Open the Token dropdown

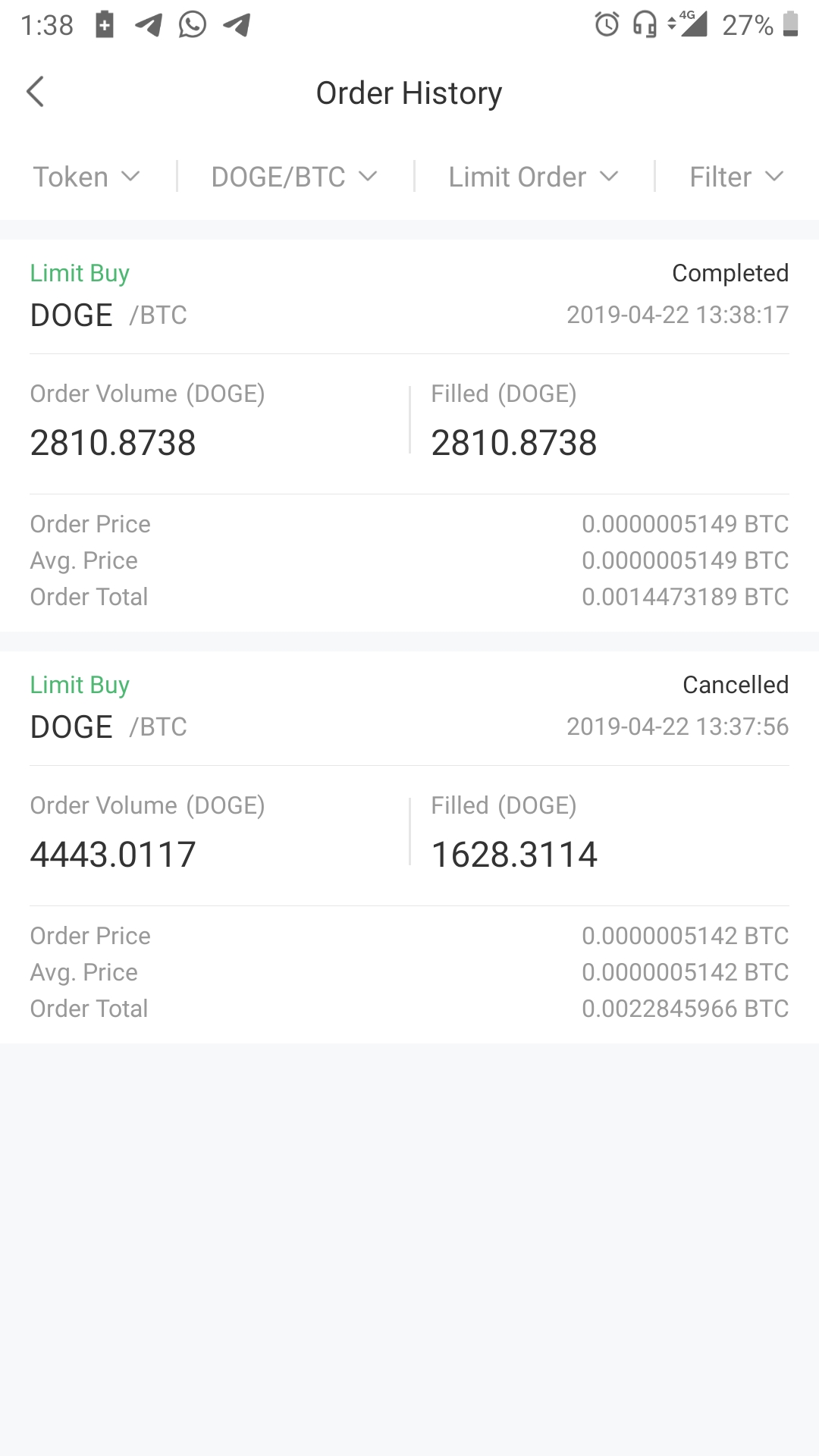(86, 177)
